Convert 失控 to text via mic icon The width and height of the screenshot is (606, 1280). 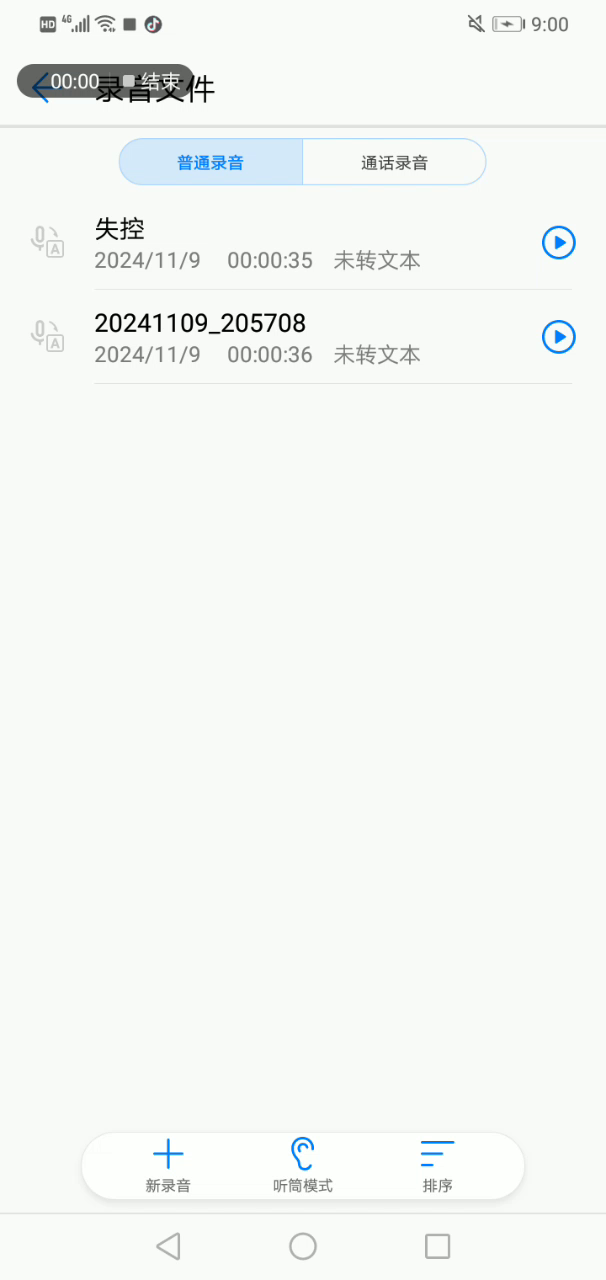pos(47,242)
